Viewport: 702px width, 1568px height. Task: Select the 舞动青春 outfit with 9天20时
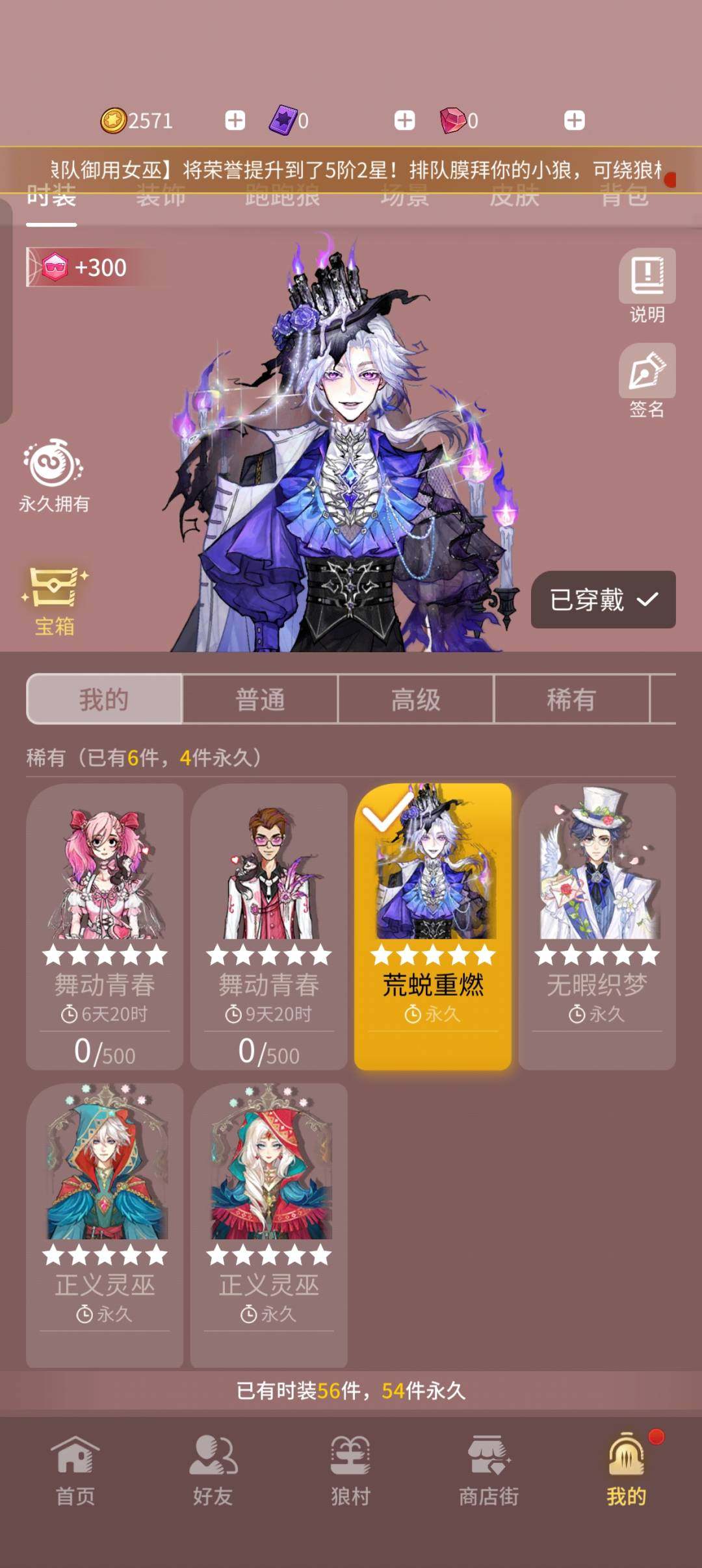(x=268, y=926)
